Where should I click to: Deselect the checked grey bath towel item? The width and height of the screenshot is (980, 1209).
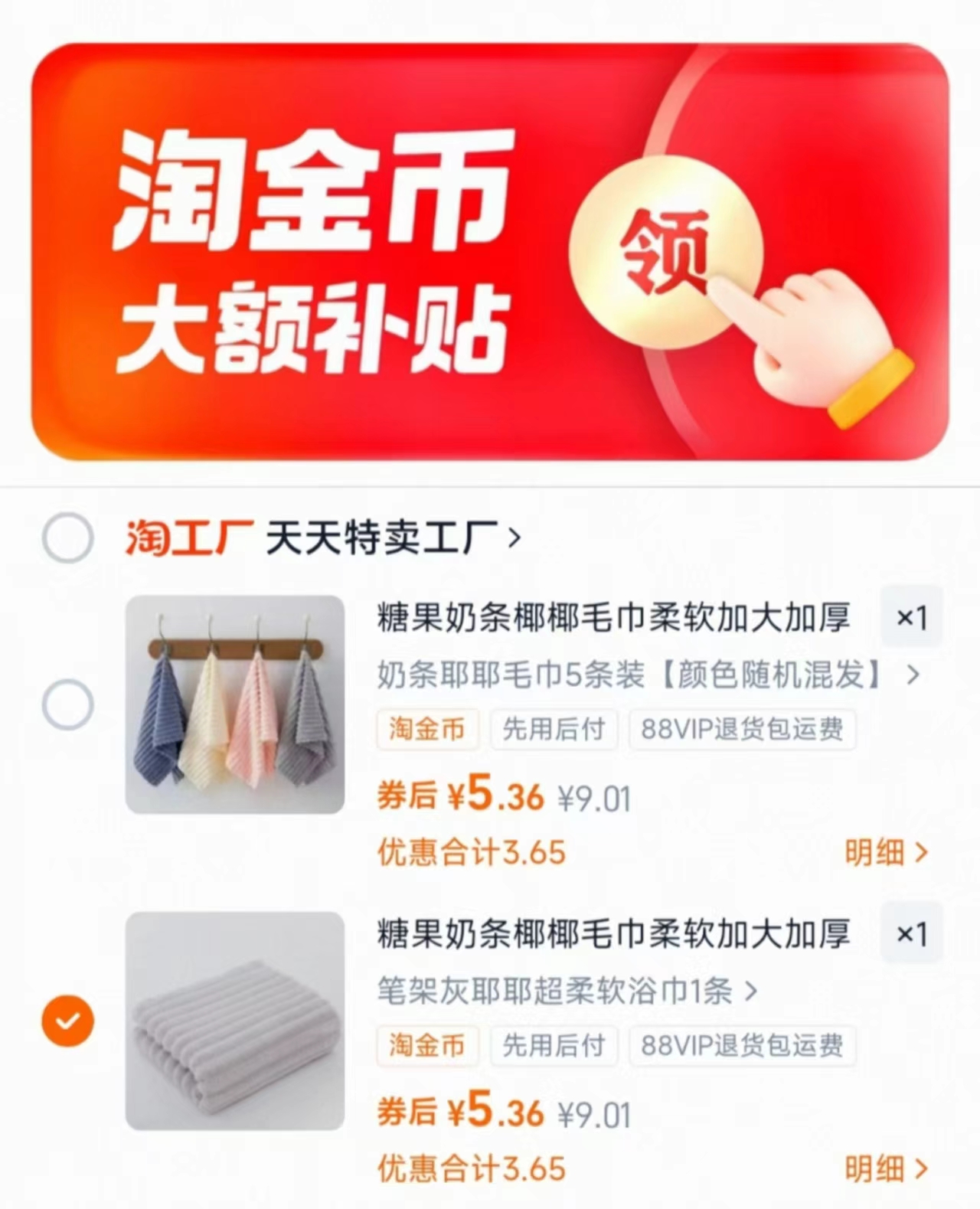67,1018
